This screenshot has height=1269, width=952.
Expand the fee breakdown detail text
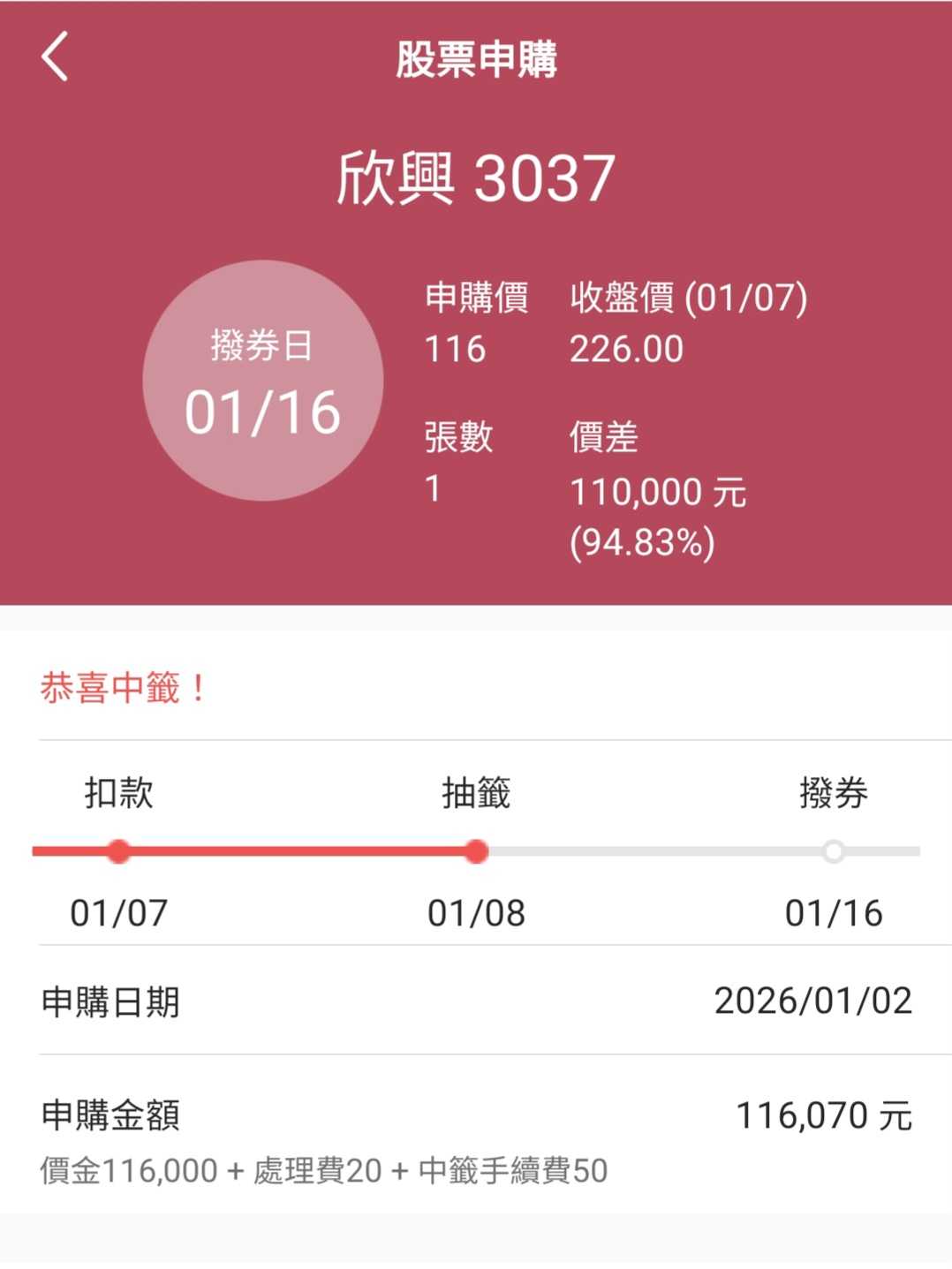(x=323, y=1171)
